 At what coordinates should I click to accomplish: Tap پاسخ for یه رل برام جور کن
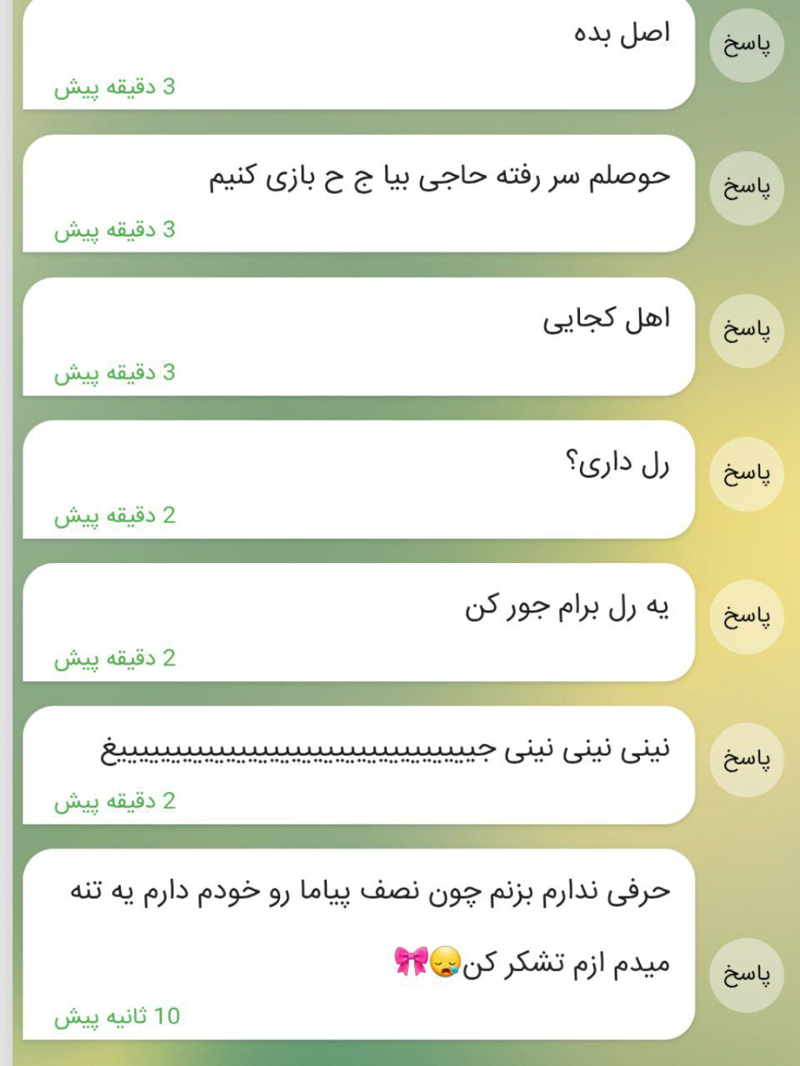click(746, 617)
